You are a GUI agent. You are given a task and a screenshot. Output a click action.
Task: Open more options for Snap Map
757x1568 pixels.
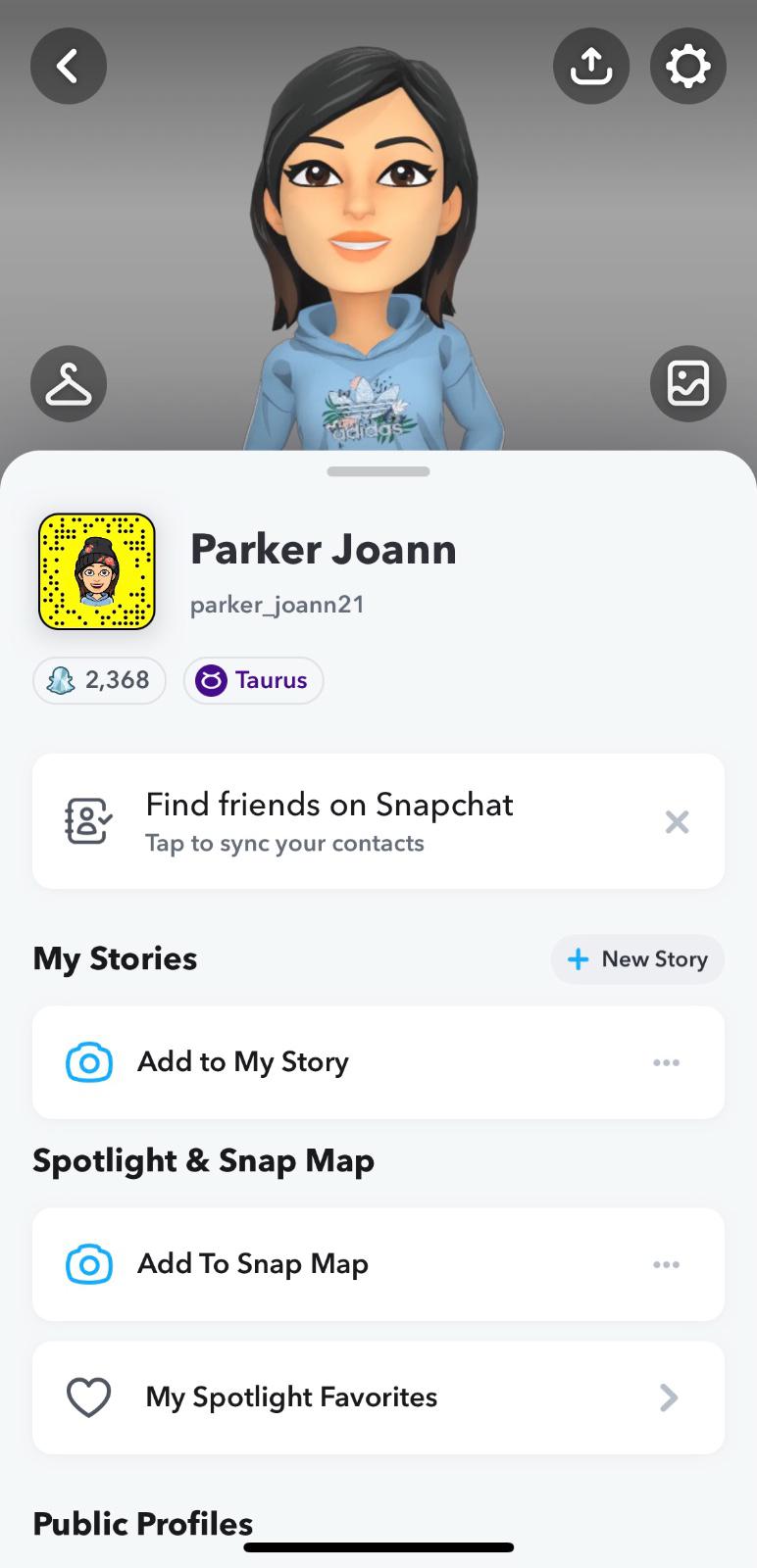pyautogui.click(x=666, y=1264)
